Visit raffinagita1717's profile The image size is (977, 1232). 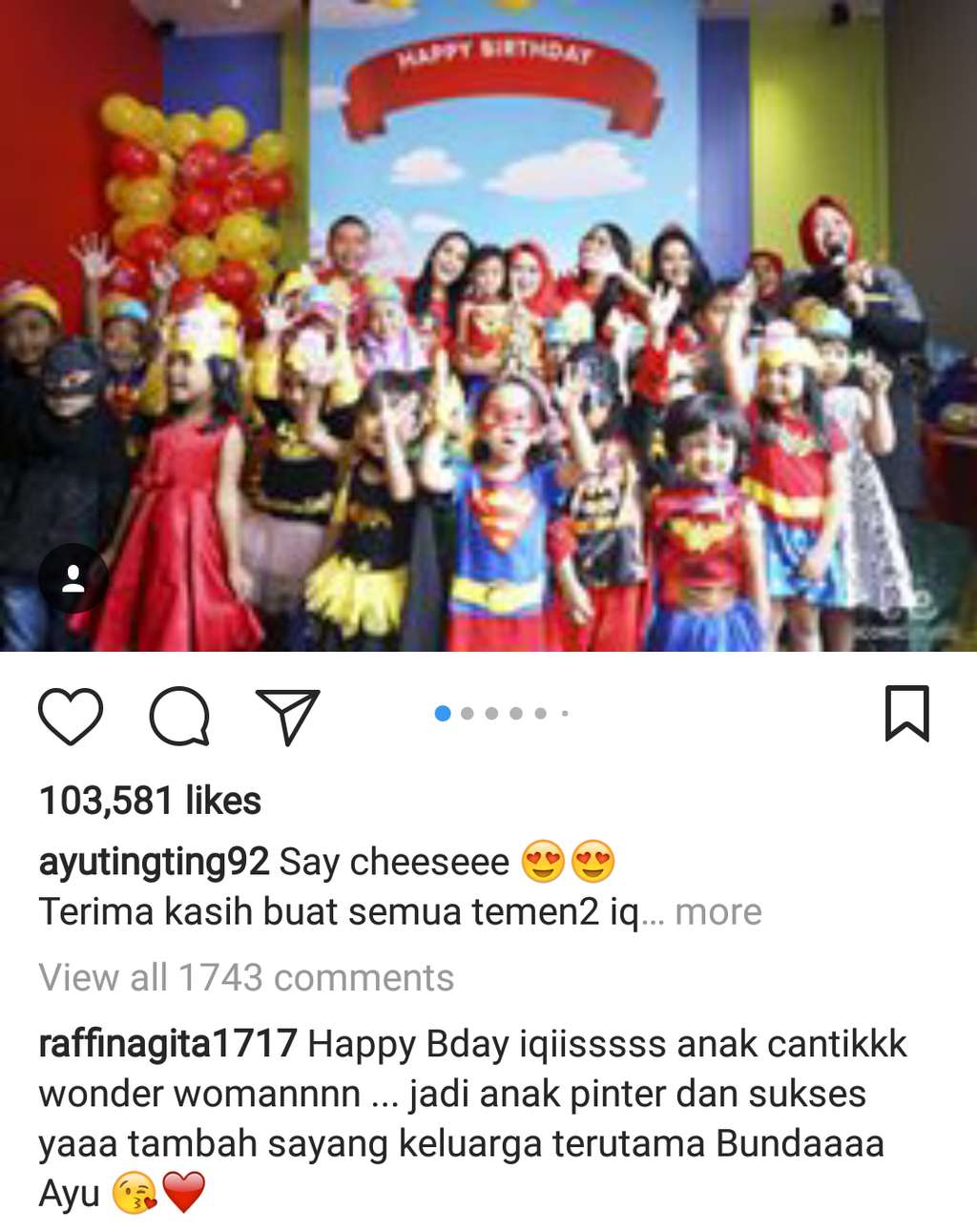168,1044
